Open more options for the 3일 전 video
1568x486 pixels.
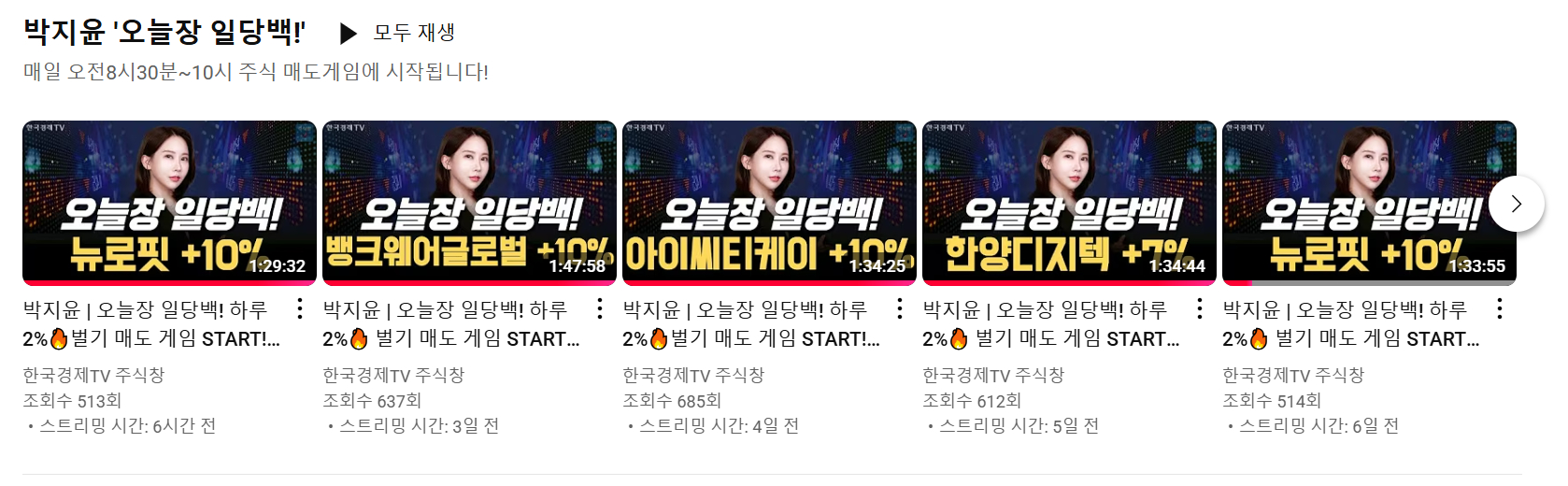pyautogui.click(x=599, y=308)
